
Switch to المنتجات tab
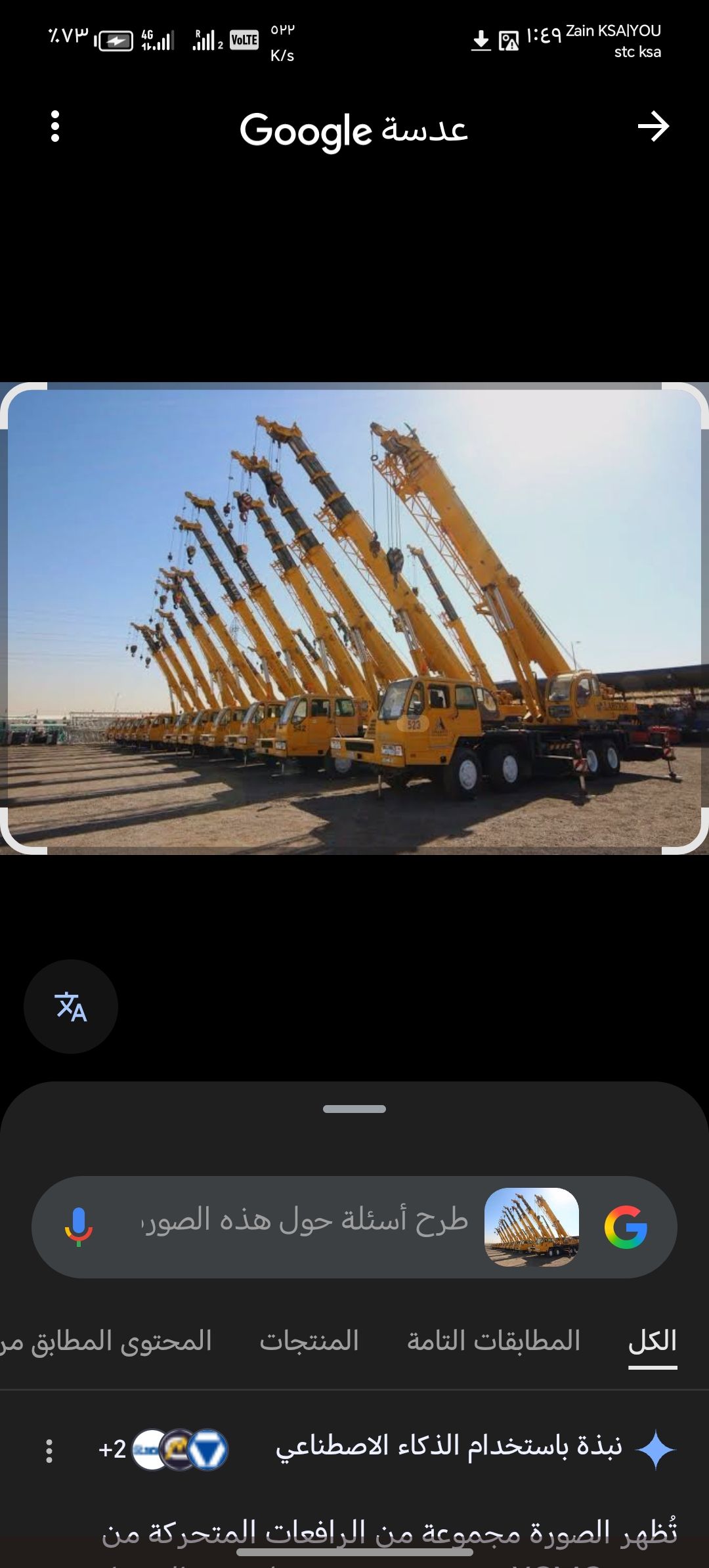coord(309,1340)
